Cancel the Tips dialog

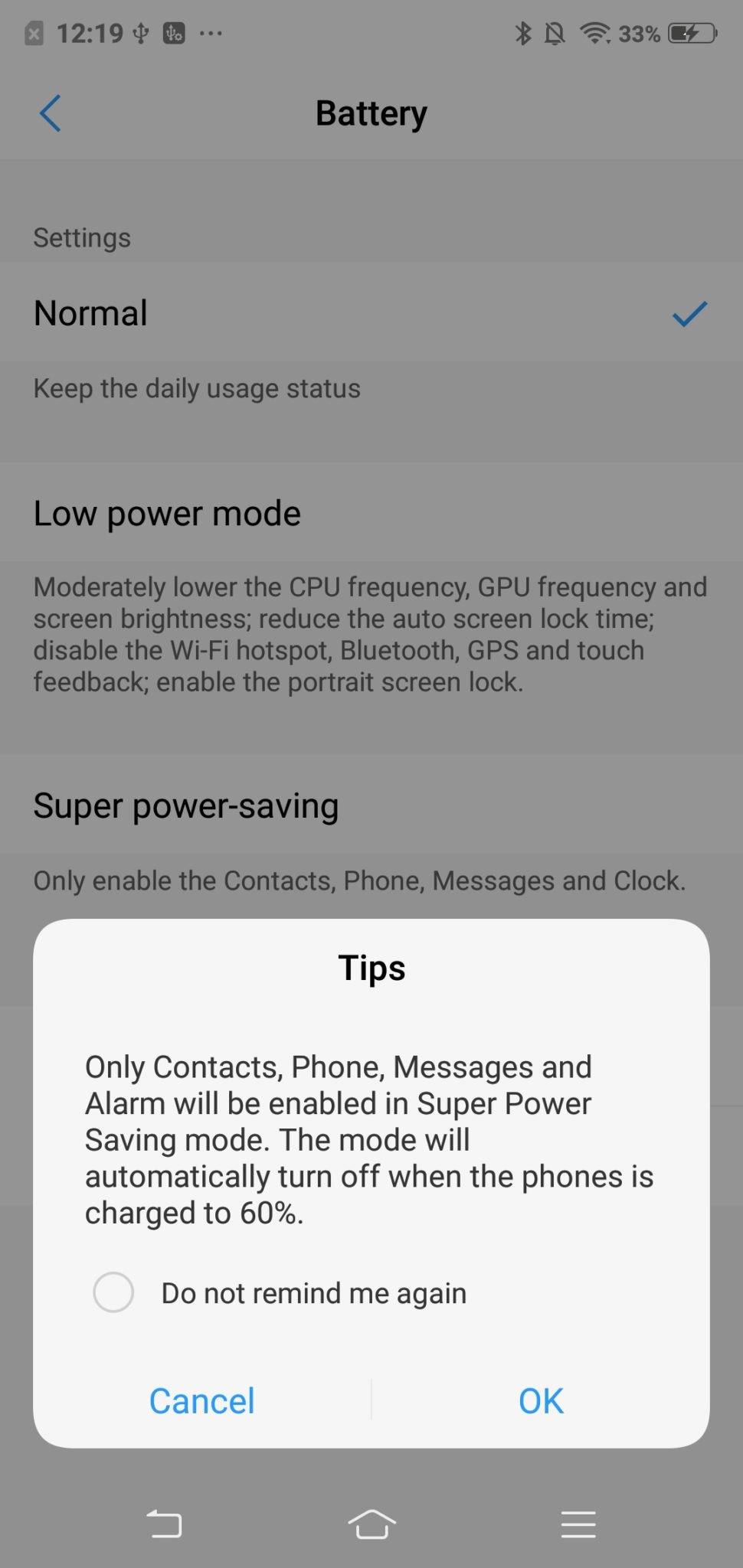point(201,1401)
